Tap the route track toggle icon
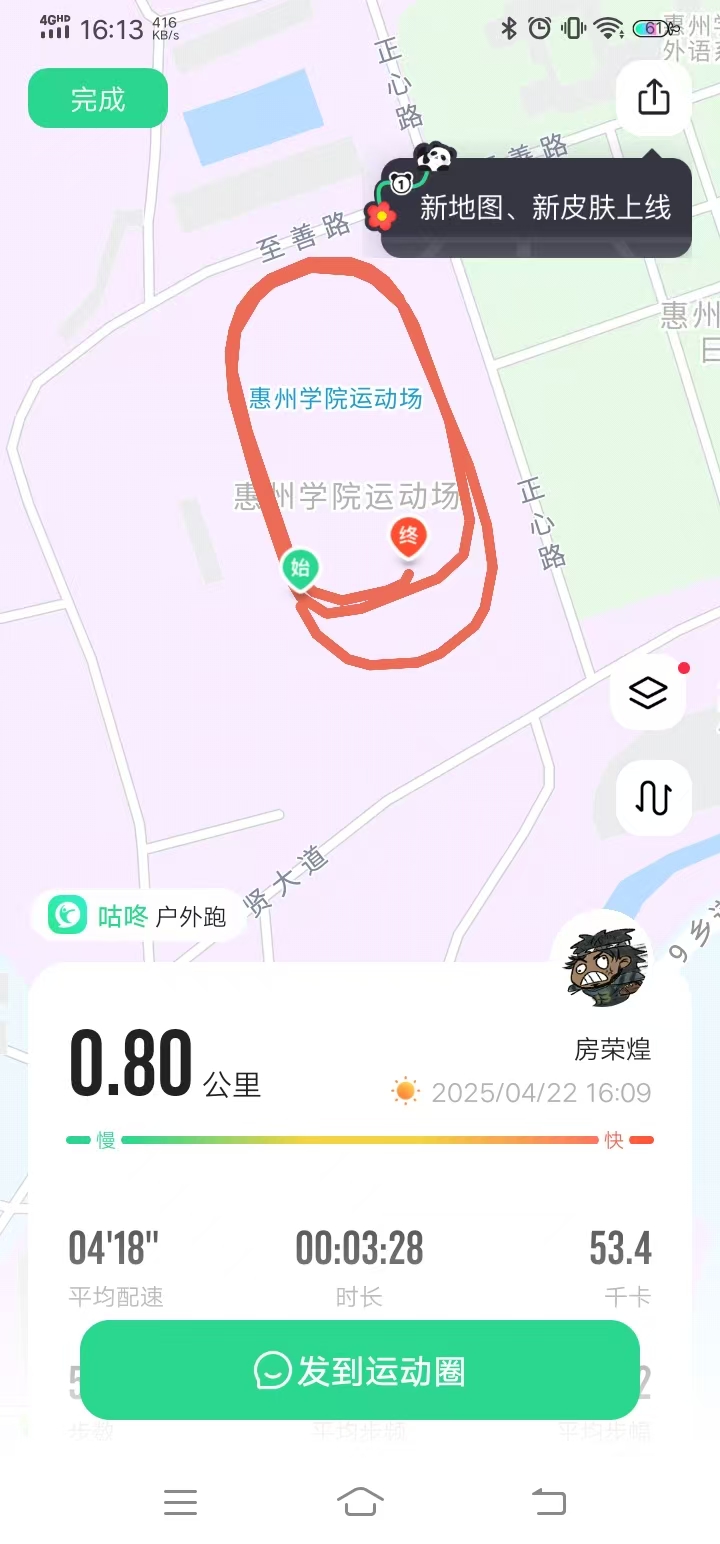The height and width of the screenshot is (1544, 720). 653,797
